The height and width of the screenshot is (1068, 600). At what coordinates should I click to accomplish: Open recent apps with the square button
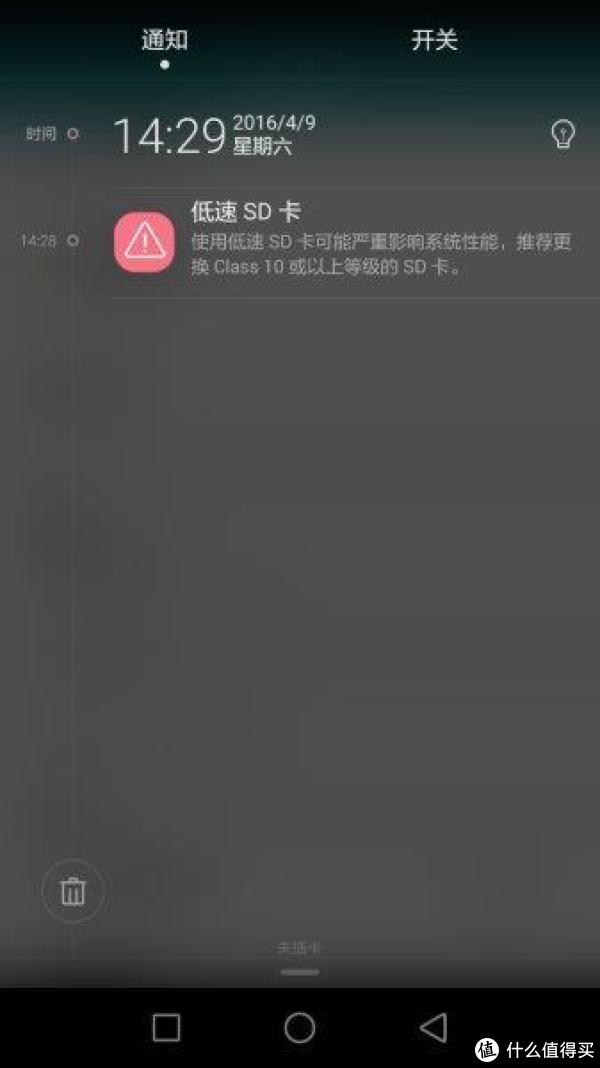(x=166, y=1027)
